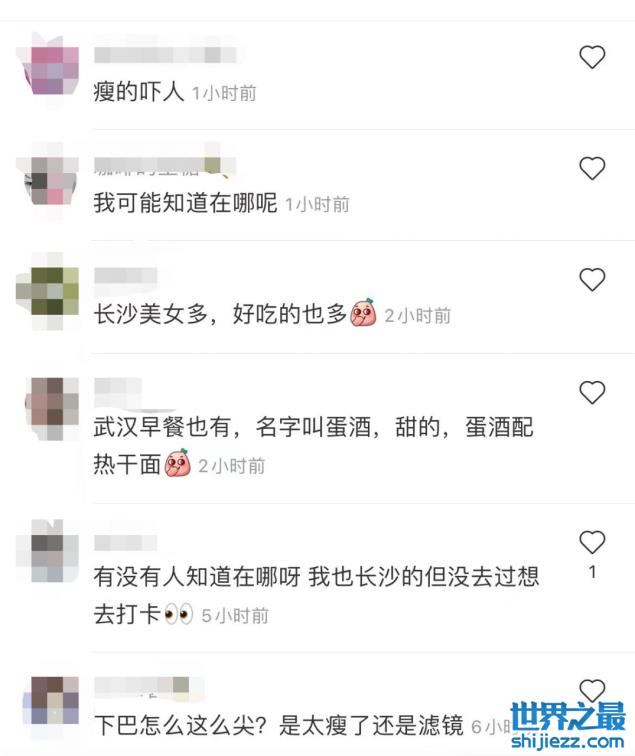Open avatar of the "下巴怎么这么尖" commenter
635x756 pixels.
coord(49,701)
